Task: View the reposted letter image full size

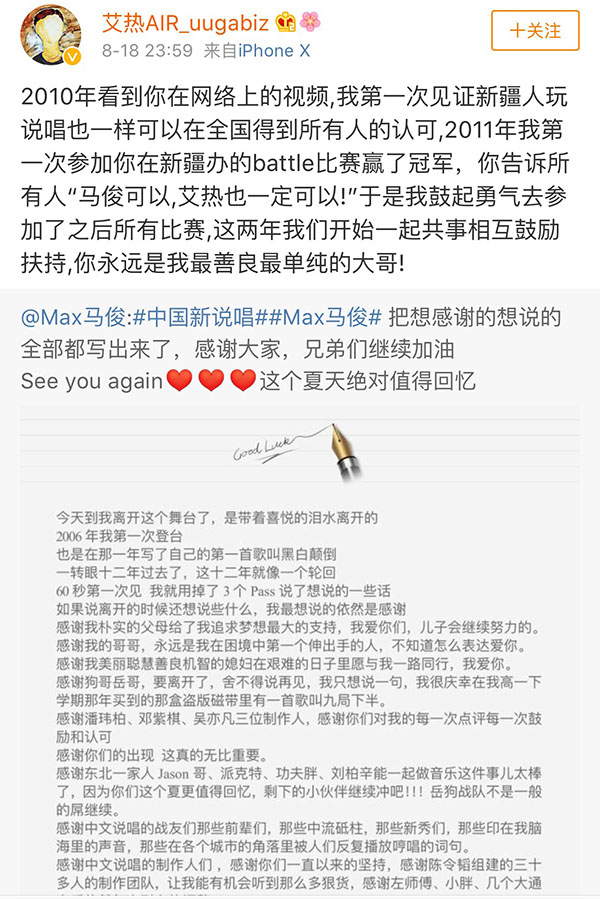Action: (x=300, y=650)
